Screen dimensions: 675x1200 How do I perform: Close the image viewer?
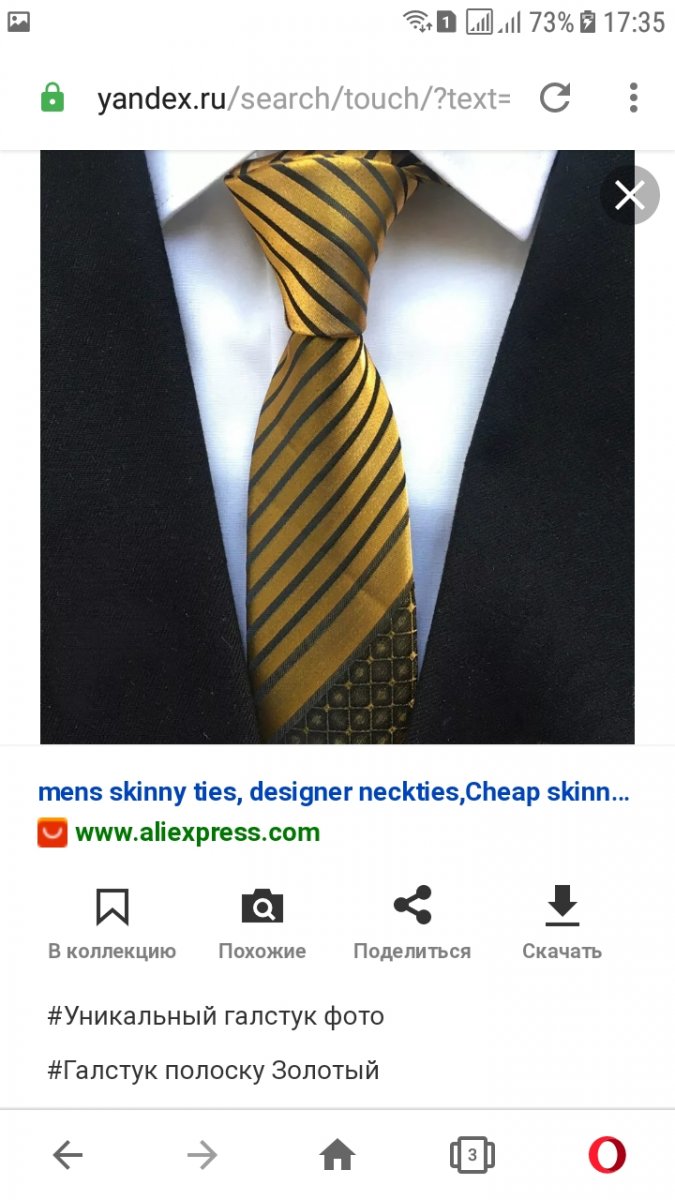[630, 195]
